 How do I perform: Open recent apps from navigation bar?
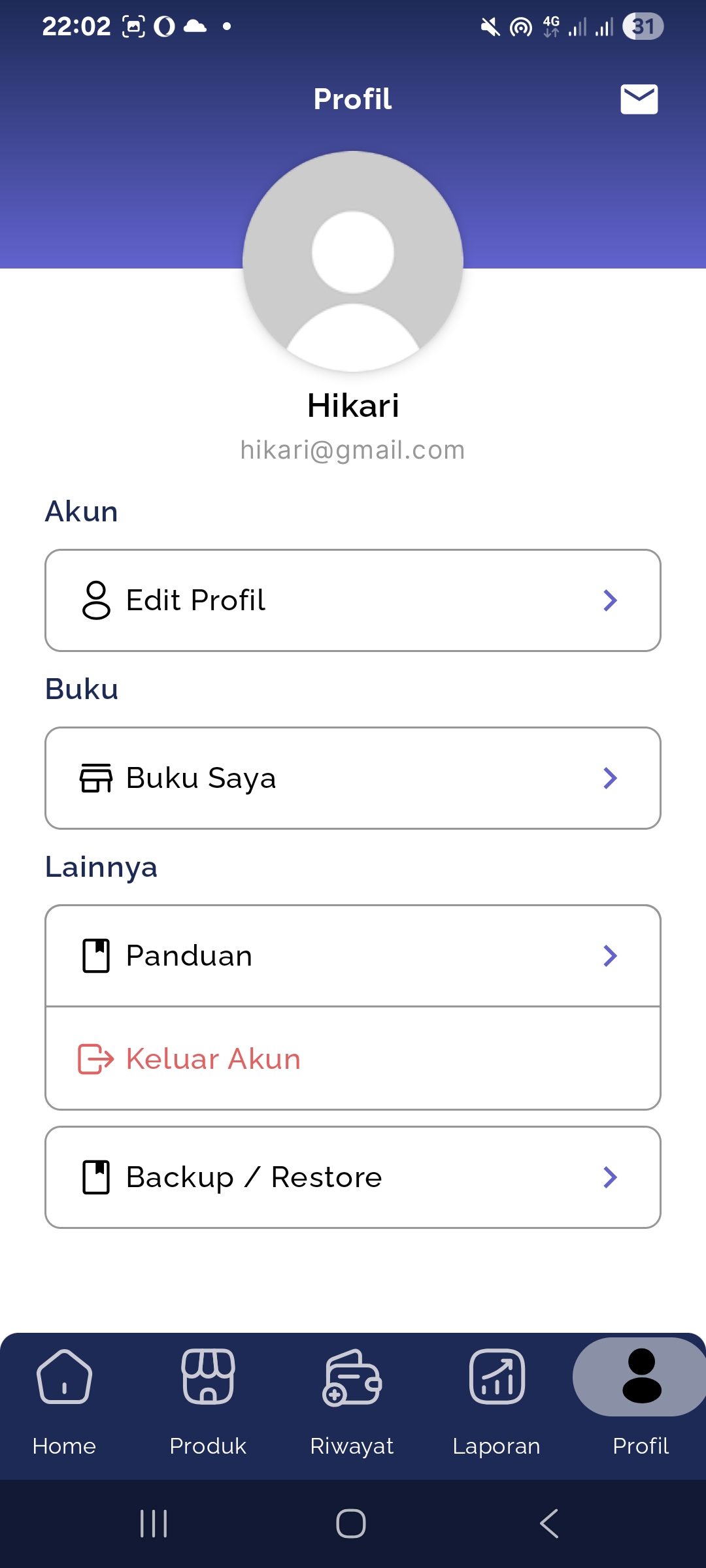coord(154,1524)
